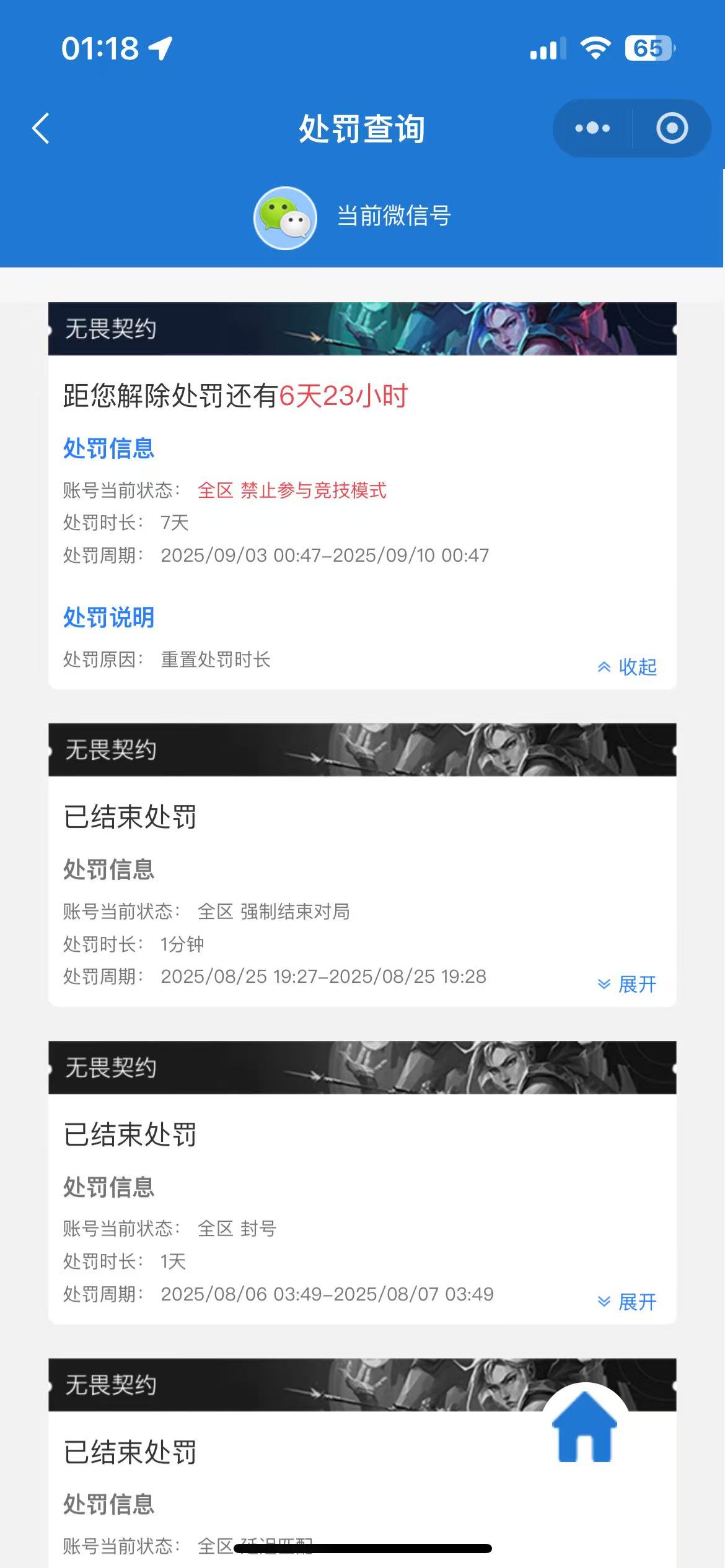The width and height of the screenshot is (725, 1568).
Task: Open the mini program three-dot menu
Action: point(592,128)
